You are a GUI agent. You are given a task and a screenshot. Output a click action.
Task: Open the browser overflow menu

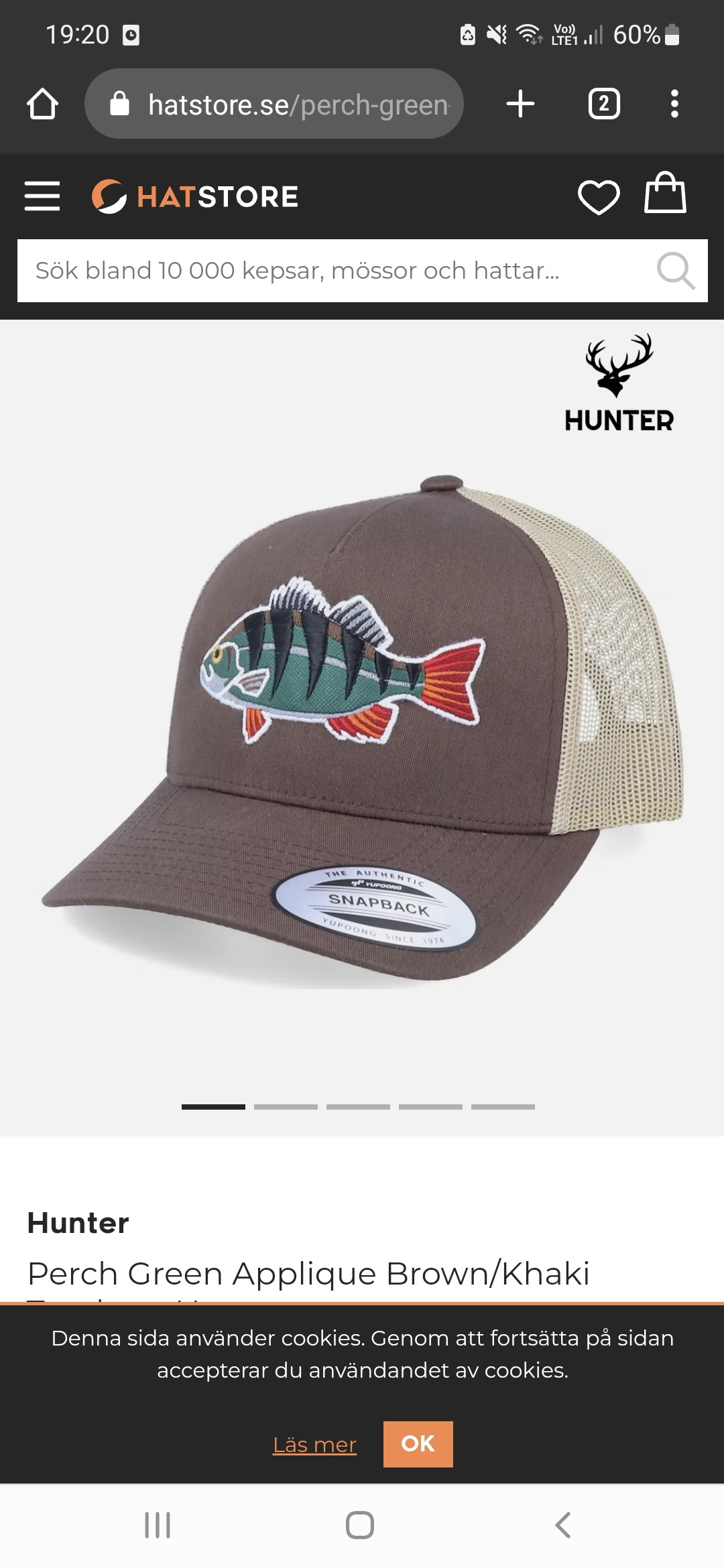[x=674, y=104]
